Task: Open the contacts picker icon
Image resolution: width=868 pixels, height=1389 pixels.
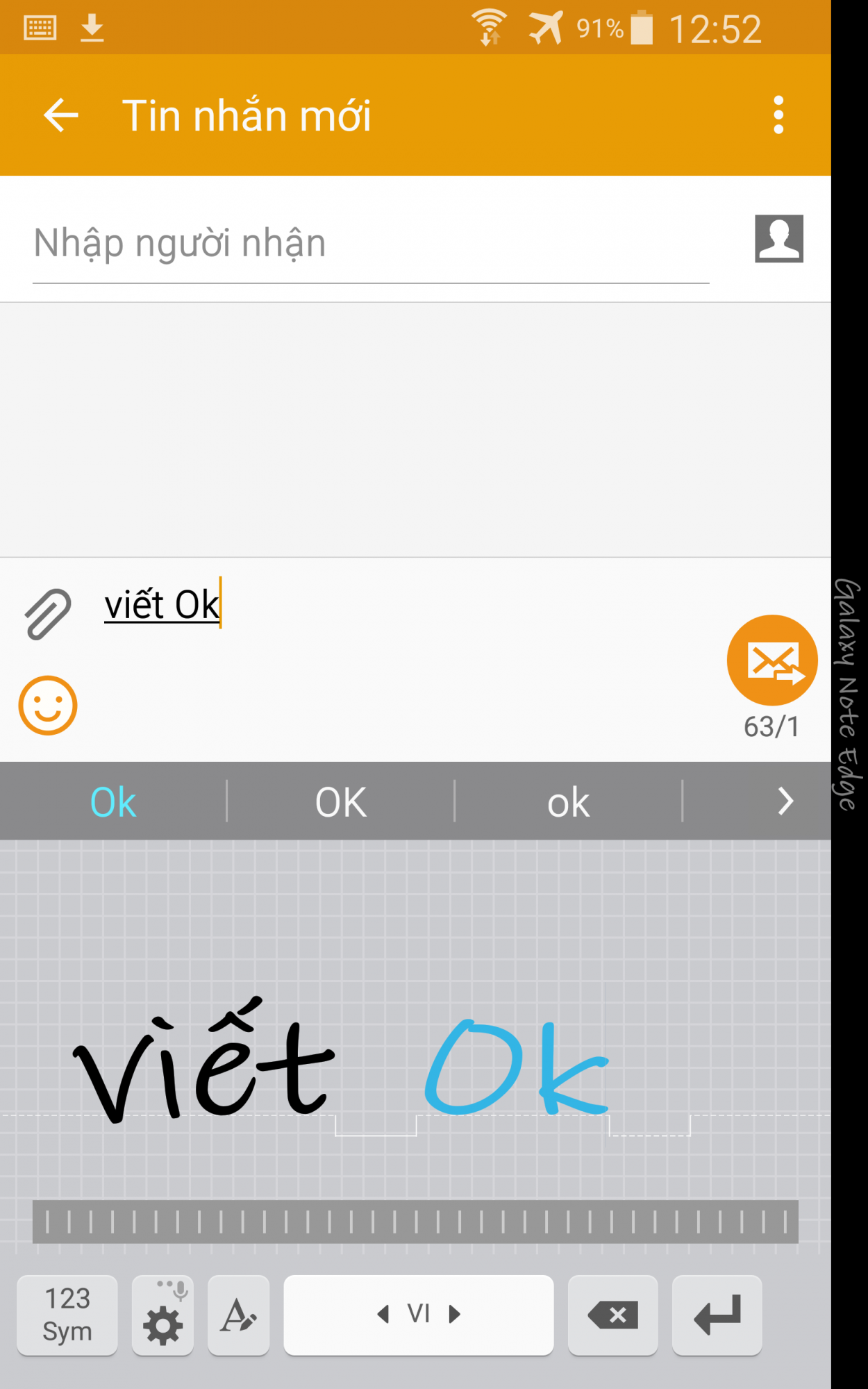Action: (779, 239)
